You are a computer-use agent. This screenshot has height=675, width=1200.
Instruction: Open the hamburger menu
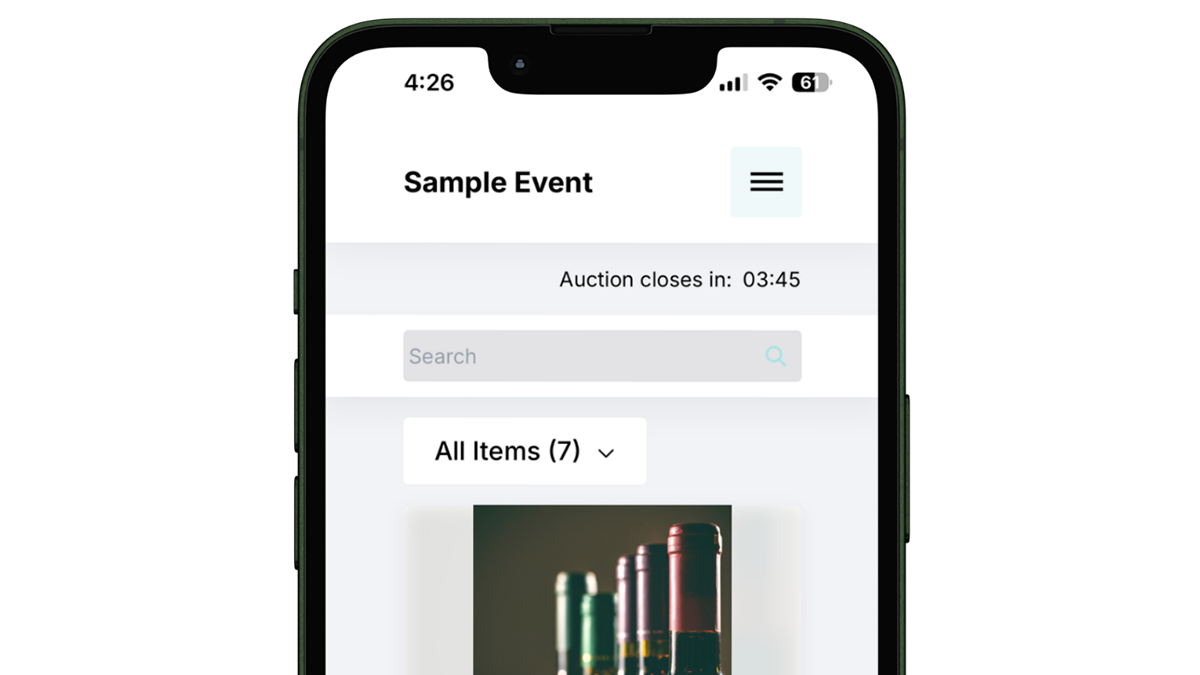tap(766, 182)
